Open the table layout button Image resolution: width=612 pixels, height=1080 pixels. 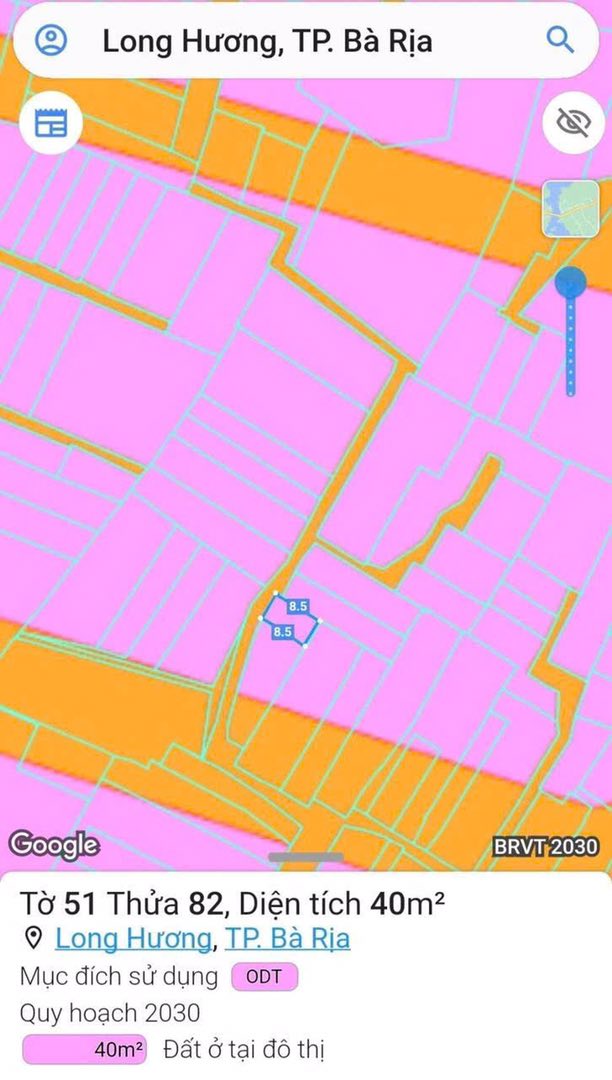[51, 122]
